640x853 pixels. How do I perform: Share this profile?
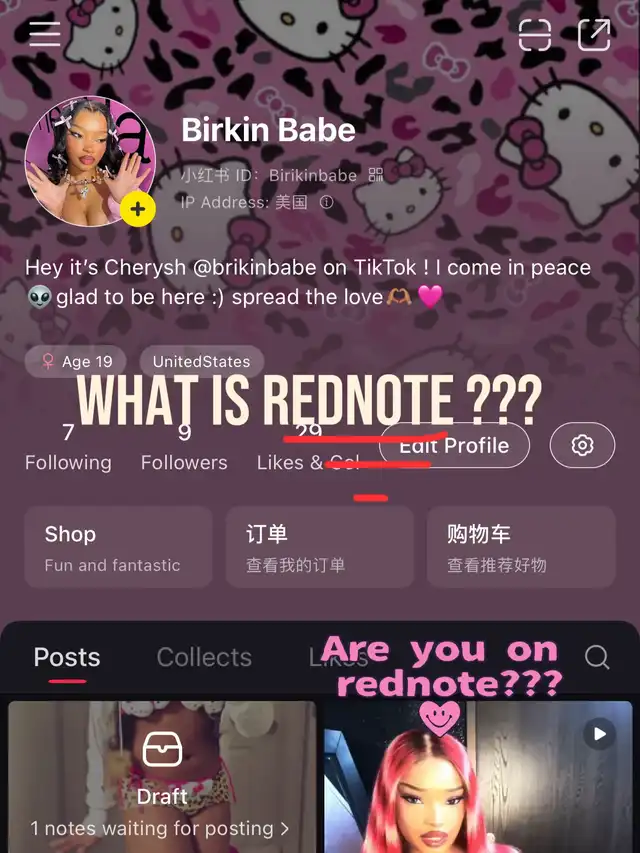tap(594, 35)
